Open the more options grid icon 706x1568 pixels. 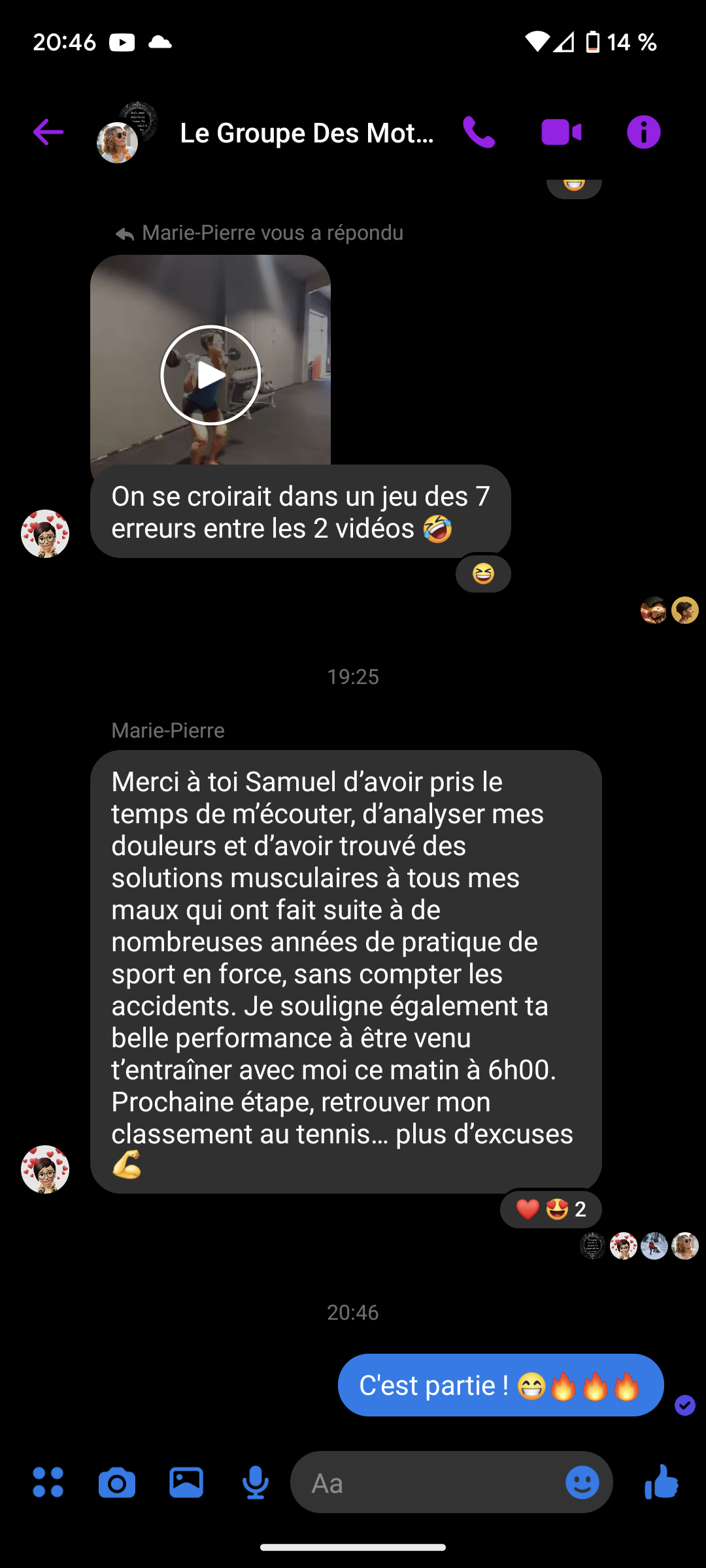point(48,1482)
